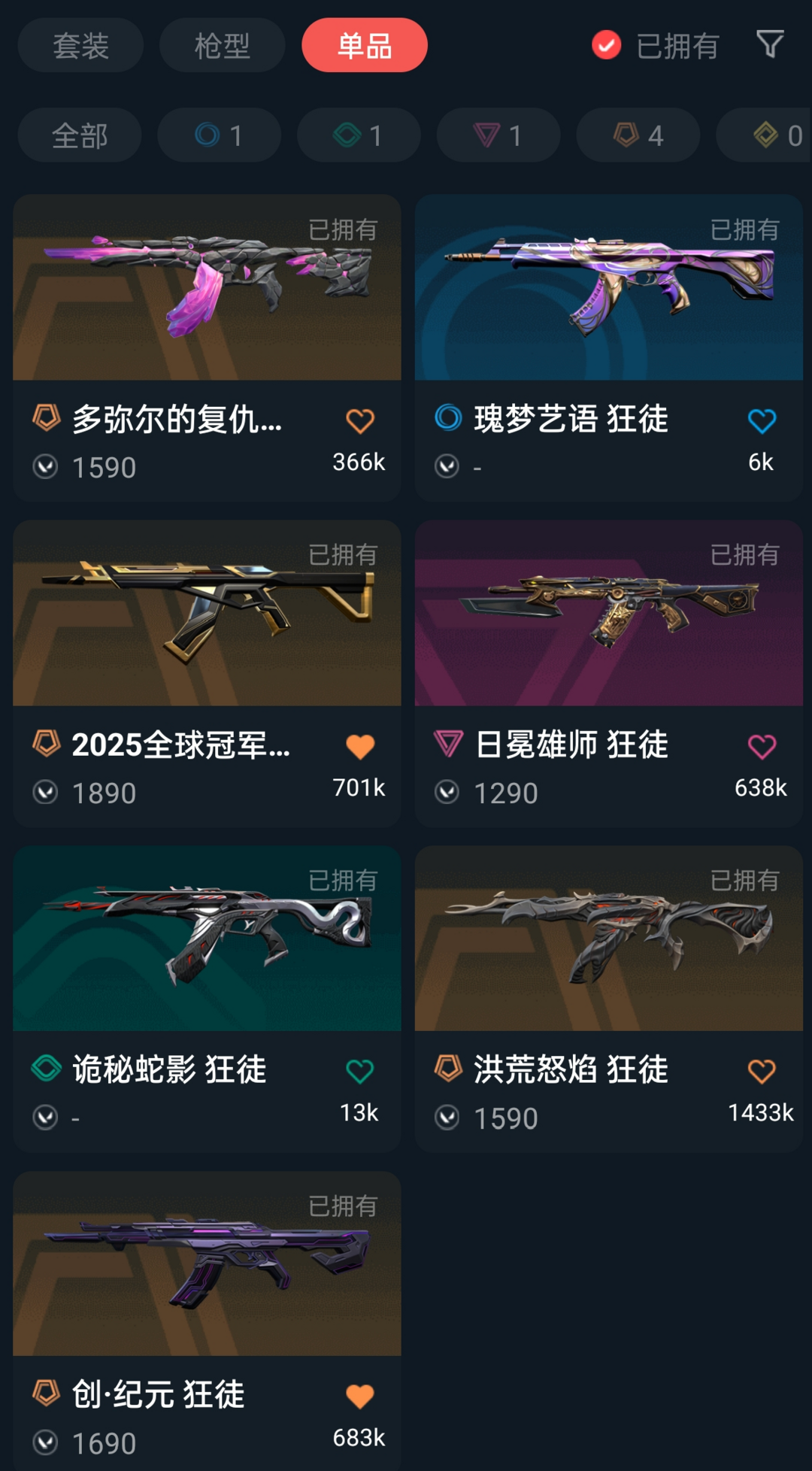Select the 单品 tab
Viewport: 812px width, 1471px height.
point(365,45)
